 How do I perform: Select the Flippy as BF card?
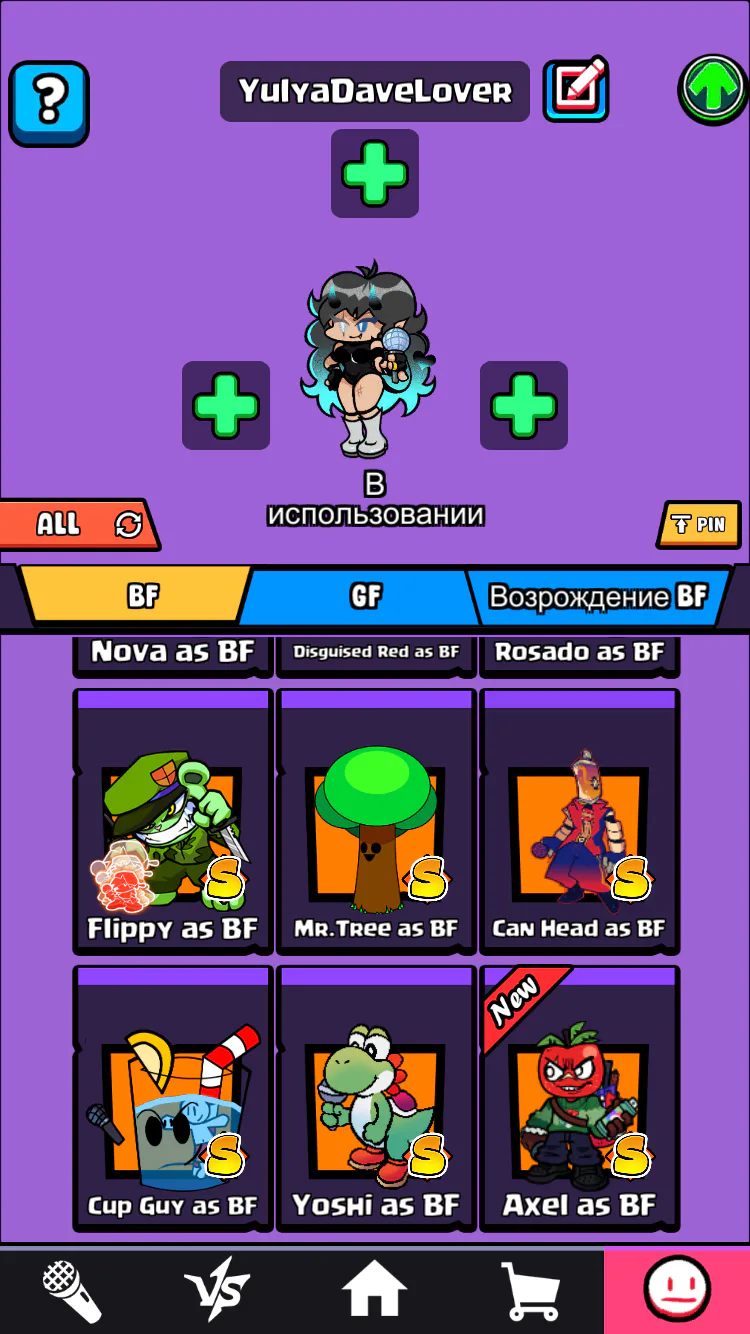click(x=173, y=821)
